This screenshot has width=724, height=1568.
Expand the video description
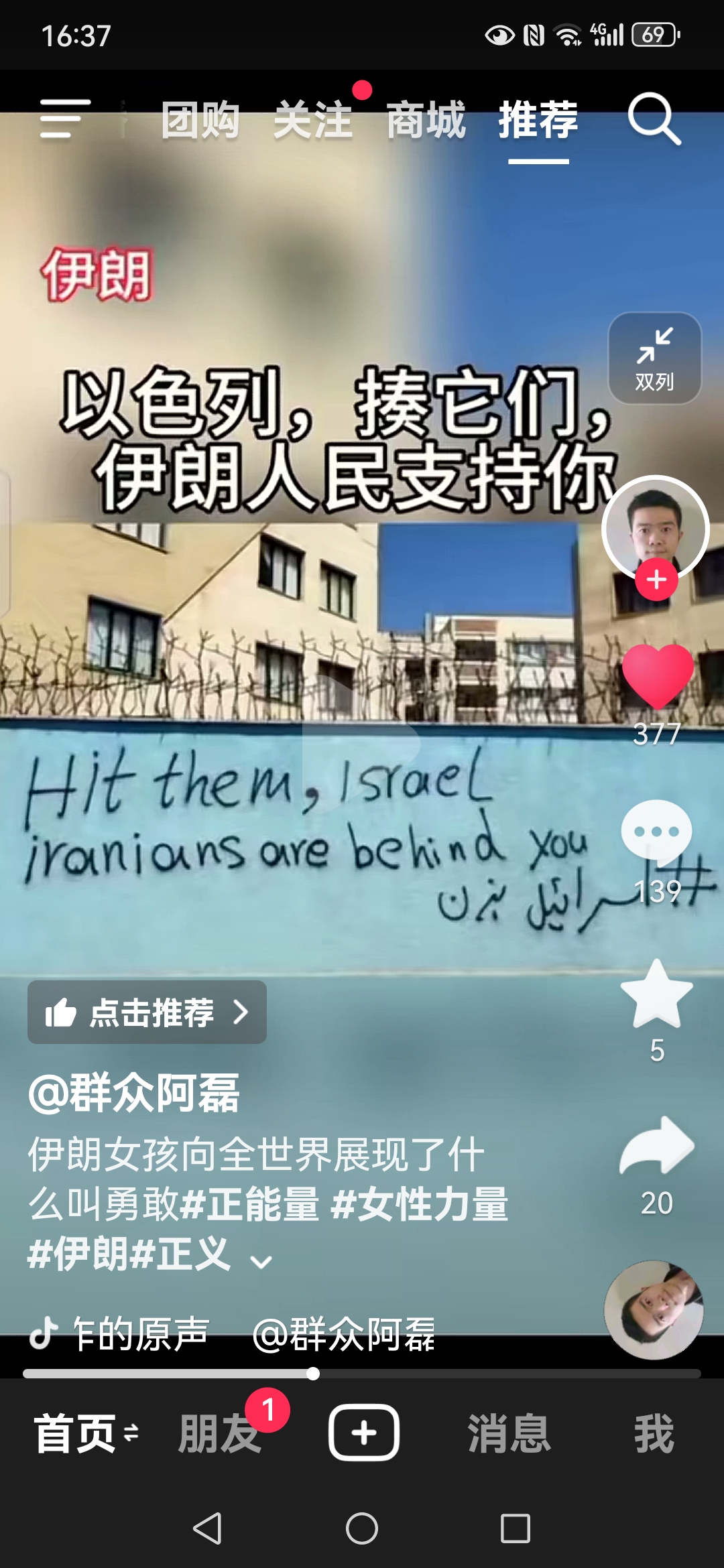[x=261, y=1262]
